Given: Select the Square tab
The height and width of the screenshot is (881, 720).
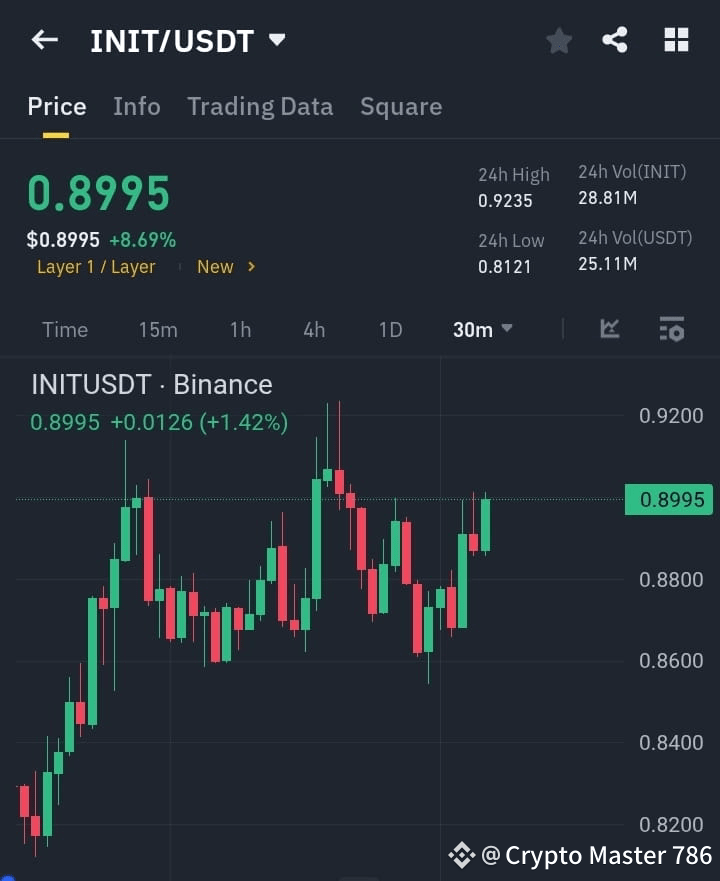Looking at the screenshot, I should 401,106.
